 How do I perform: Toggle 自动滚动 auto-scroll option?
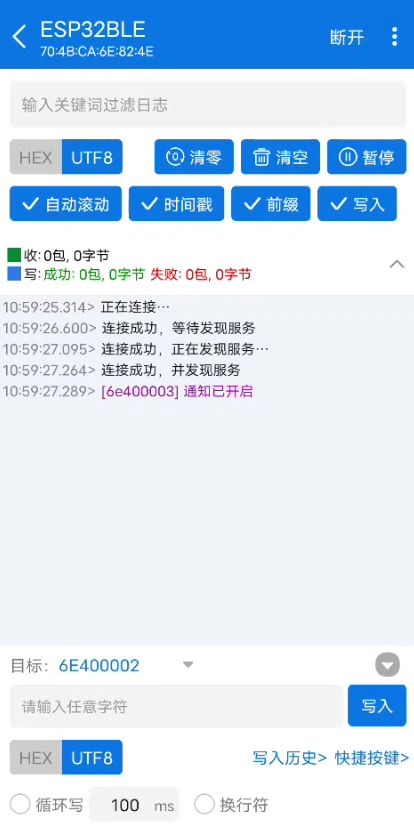pyautogui.click(x=66, y=204)
